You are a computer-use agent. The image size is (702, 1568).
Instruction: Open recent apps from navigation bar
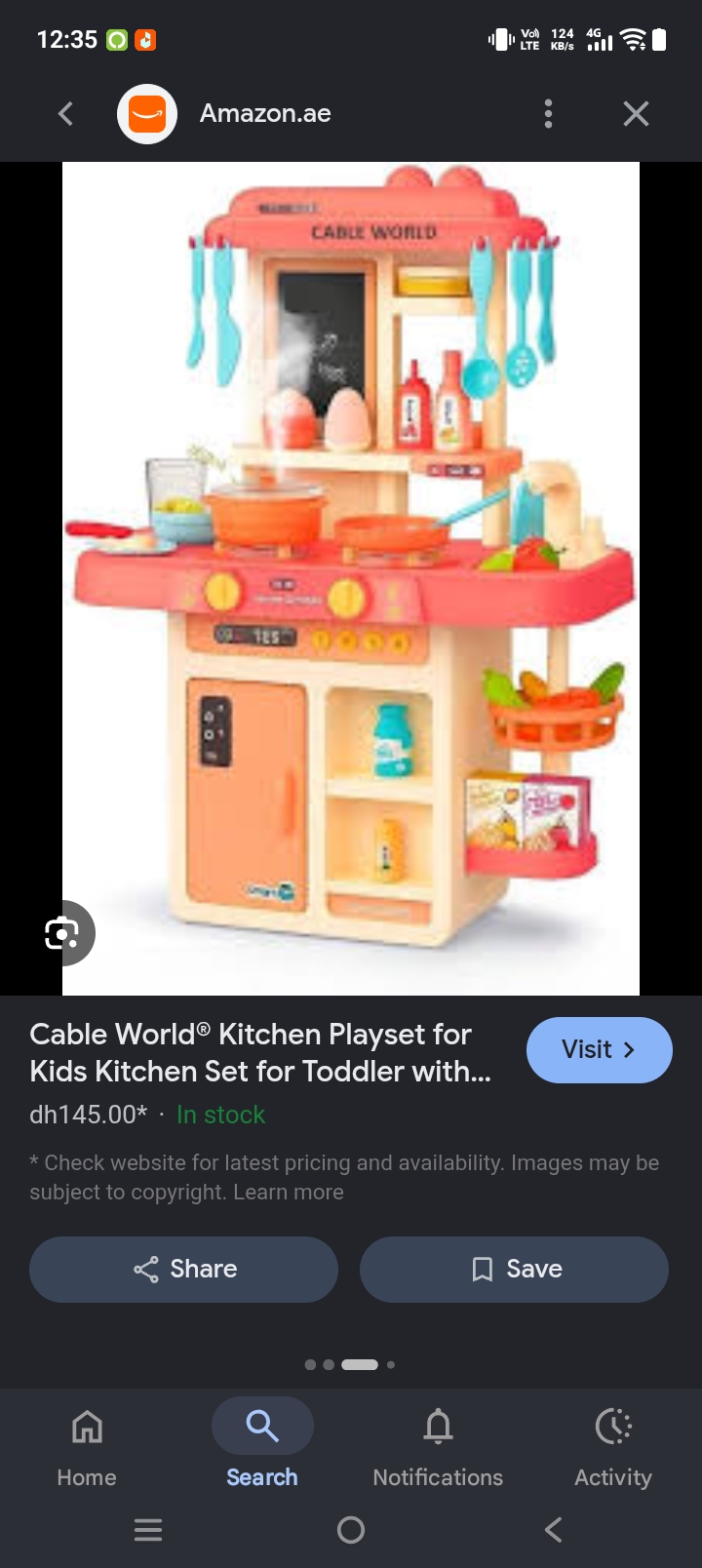click(148, 1530)
